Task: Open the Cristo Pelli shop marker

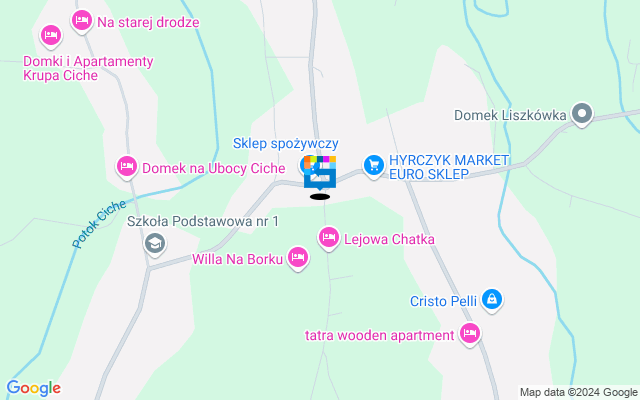Action: (x=491, y=299)
